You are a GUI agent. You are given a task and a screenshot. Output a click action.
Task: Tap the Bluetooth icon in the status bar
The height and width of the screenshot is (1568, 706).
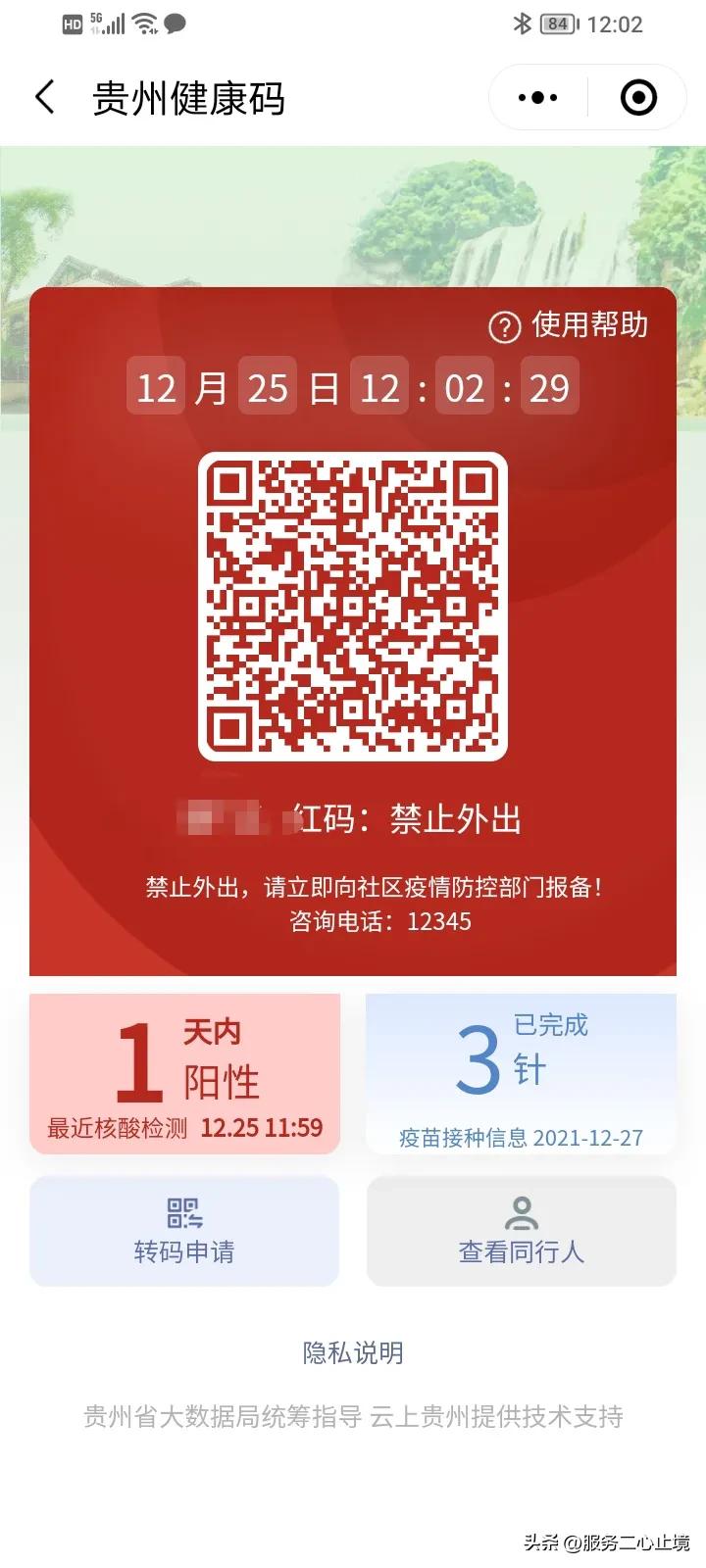coord(521,24)
